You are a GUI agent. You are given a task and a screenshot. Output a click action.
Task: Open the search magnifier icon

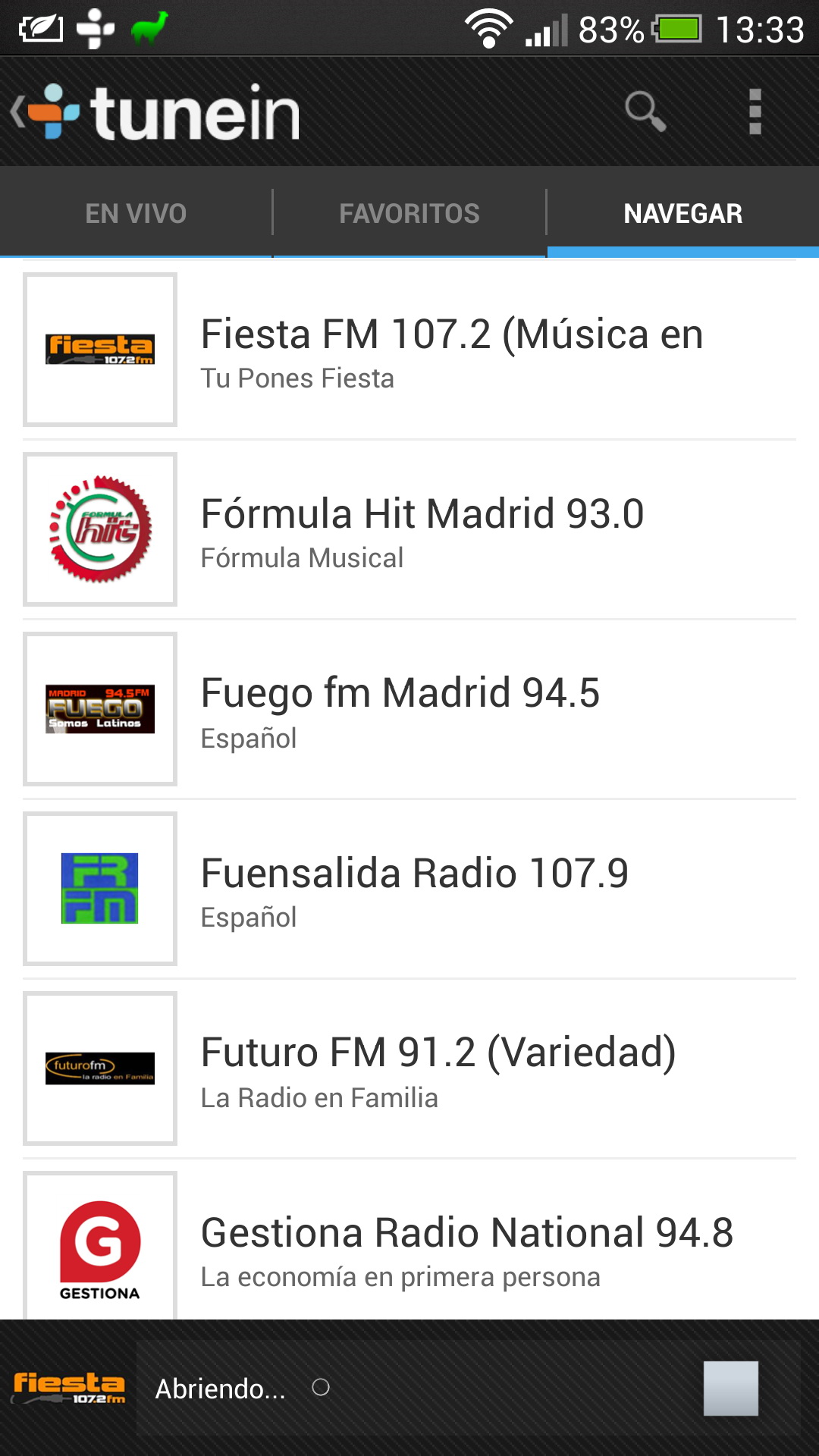point(645,112)
